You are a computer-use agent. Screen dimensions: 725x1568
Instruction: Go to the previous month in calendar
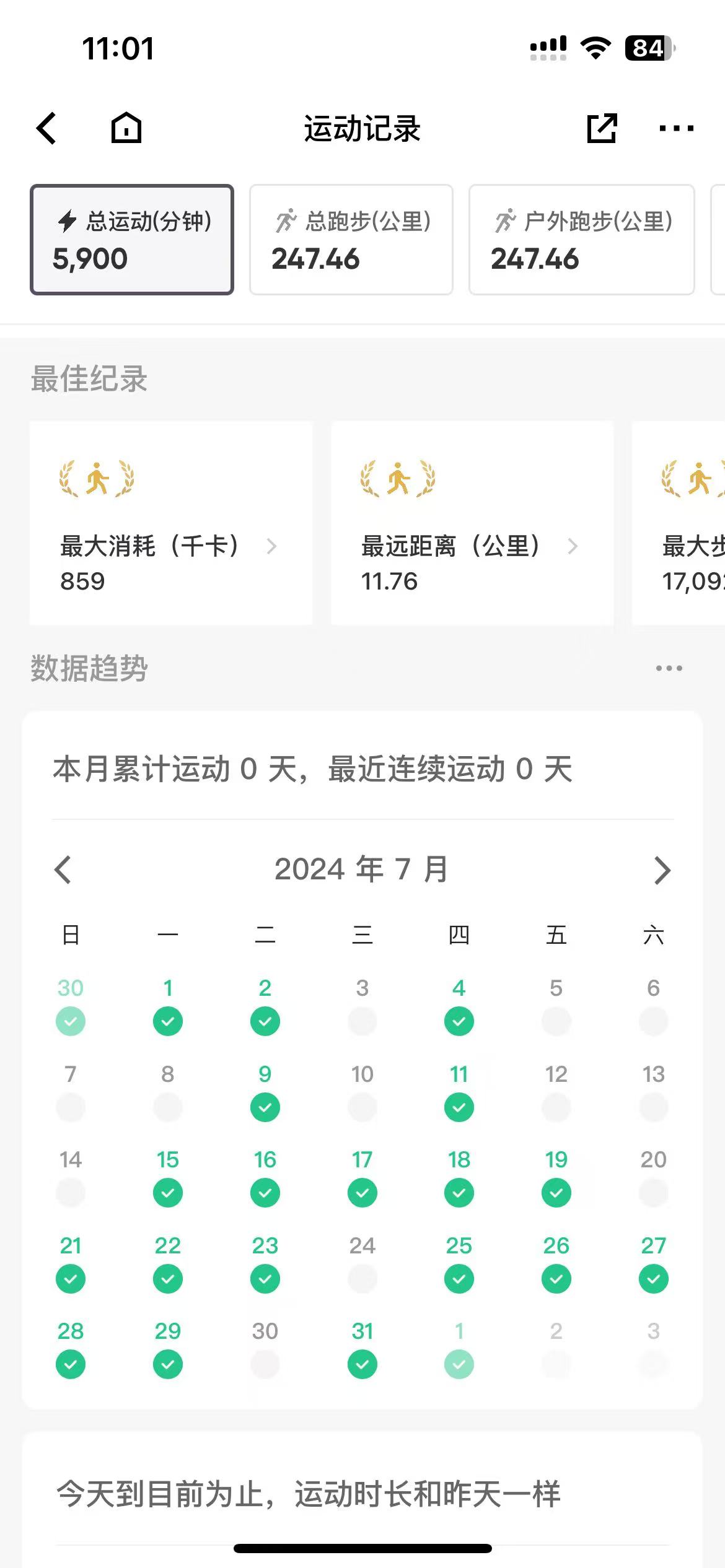coord(63,869)
